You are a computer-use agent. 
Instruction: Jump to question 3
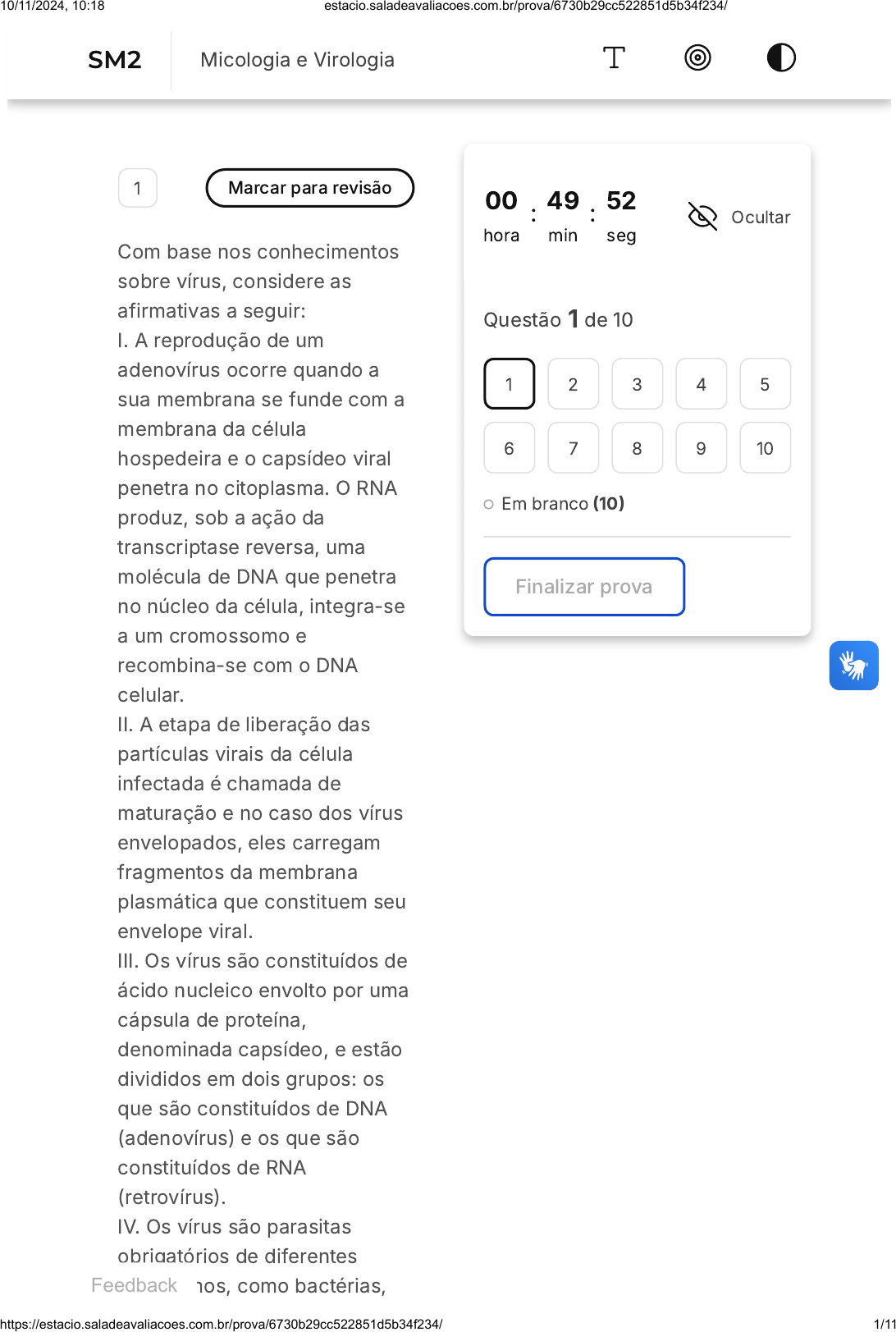[x=637, y=384]
